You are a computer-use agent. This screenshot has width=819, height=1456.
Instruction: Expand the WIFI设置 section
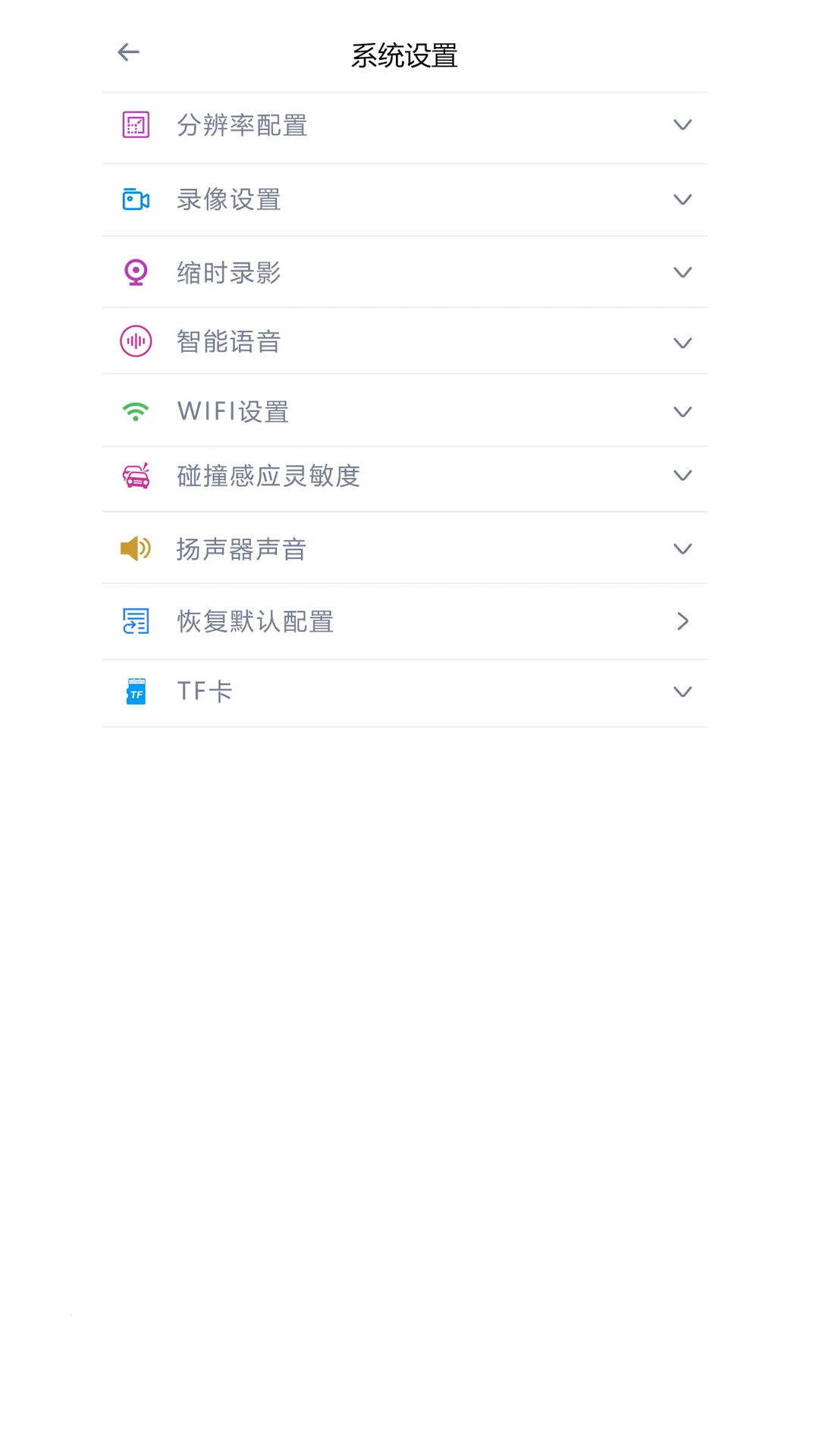pyautogui.click(x=682, y=412)
